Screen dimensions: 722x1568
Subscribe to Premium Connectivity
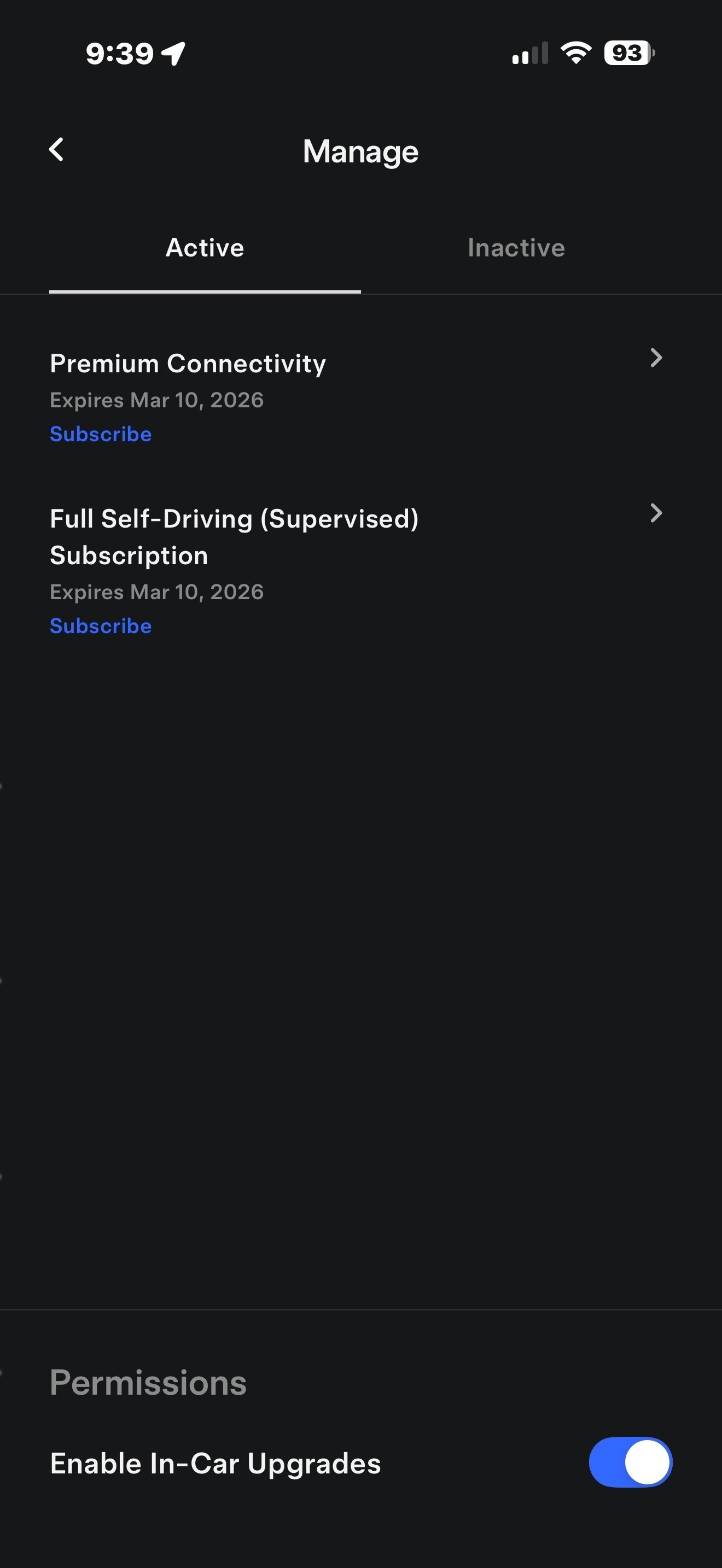point(101,435)
